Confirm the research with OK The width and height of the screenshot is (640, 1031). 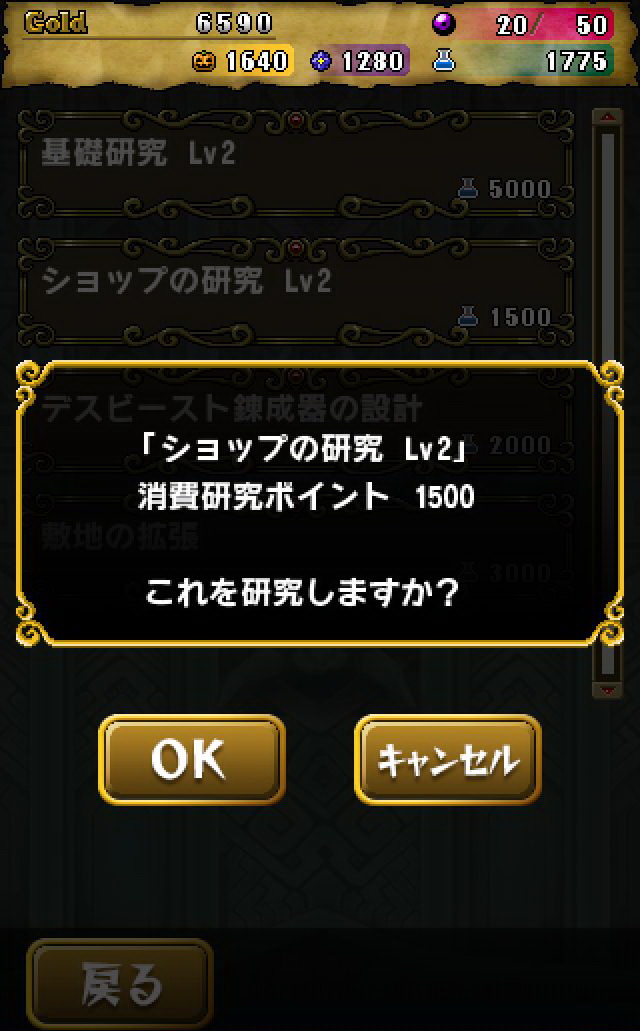click(191, 760)
